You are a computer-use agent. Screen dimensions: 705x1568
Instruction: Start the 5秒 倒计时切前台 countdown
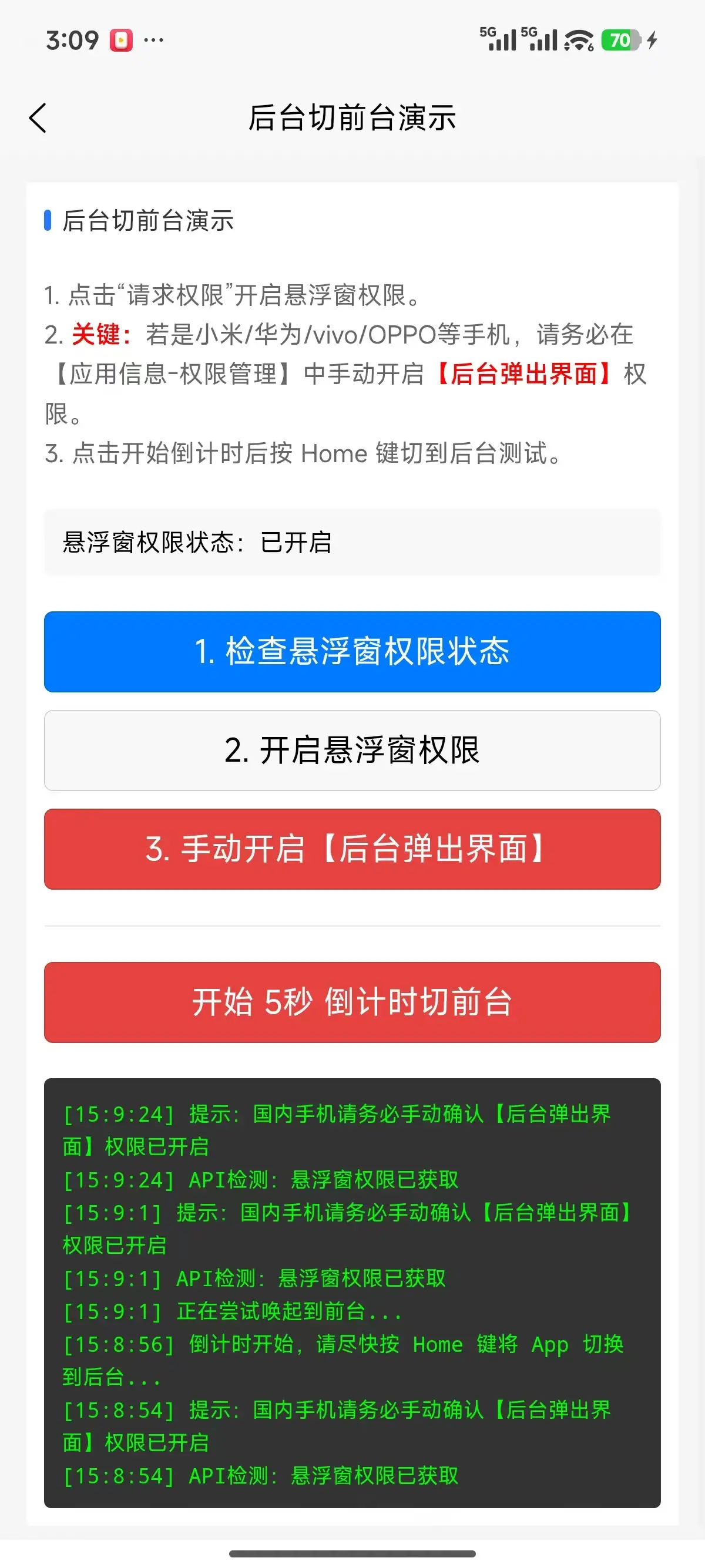[x=352, y=1002]
